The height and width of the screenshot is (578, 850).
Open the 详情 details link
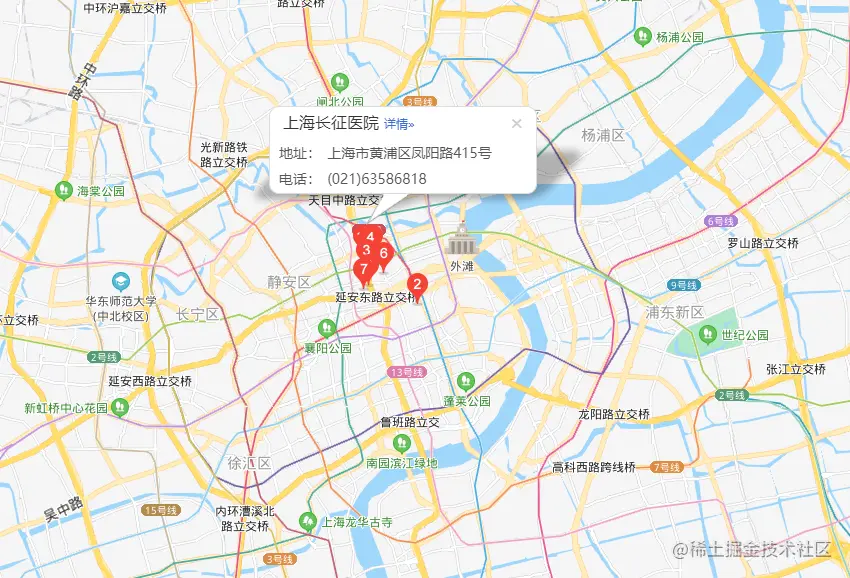pos(399,125)
